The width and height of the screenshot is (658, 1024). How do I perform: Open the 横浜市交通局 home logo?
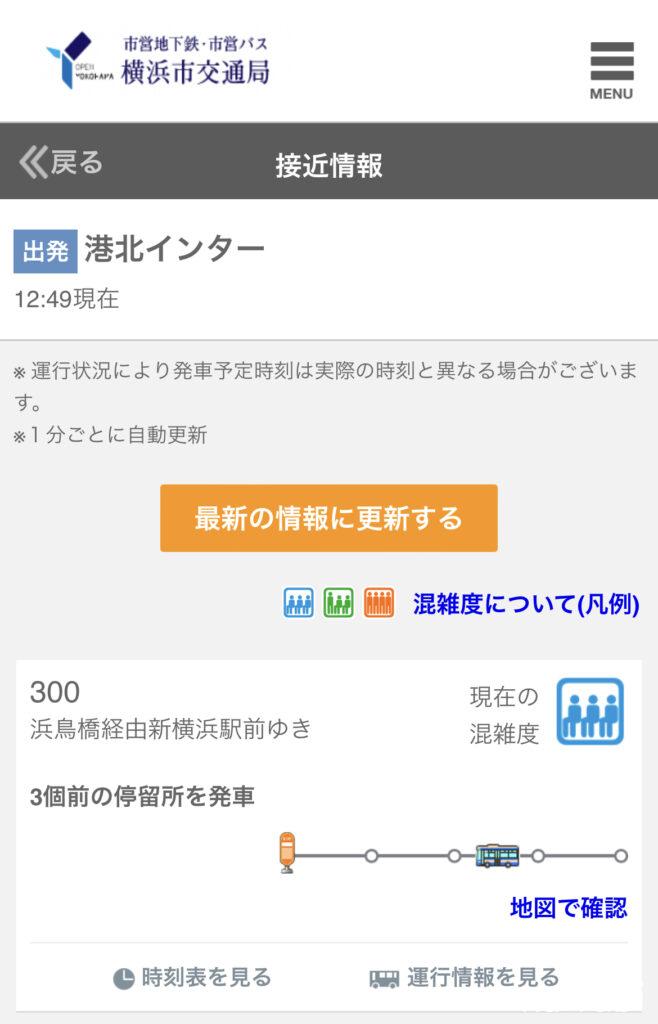(x=158, y=61)
